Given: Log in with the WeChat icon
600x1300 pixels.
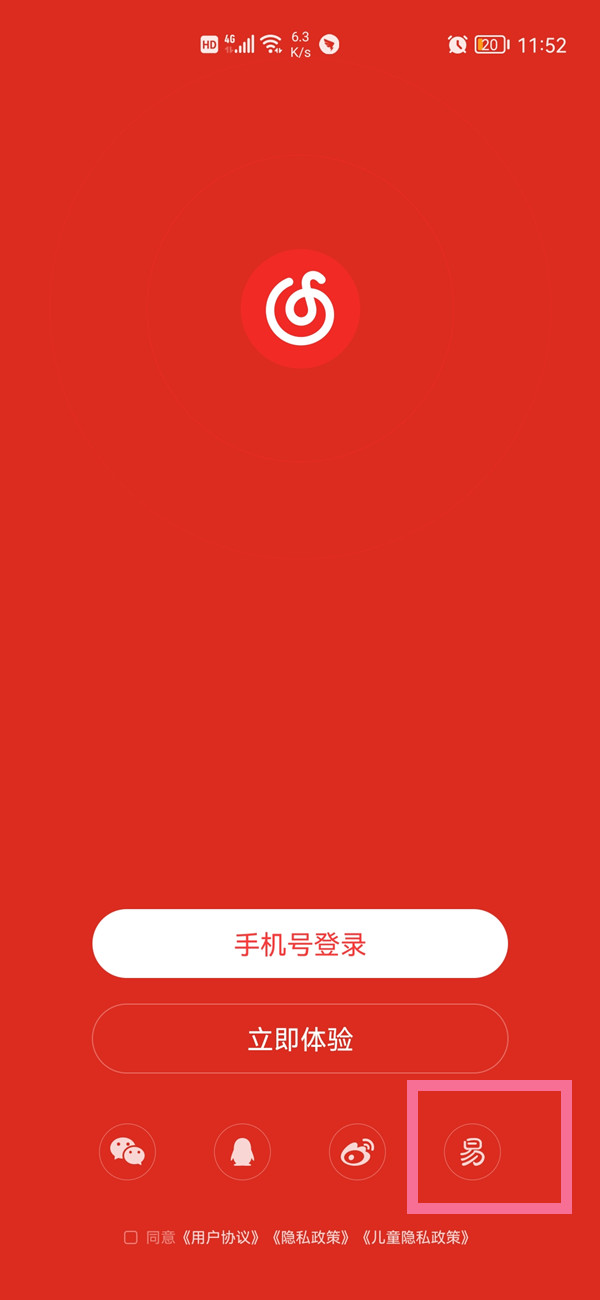Looking at the screenshot, I should tap(127, 1152).
